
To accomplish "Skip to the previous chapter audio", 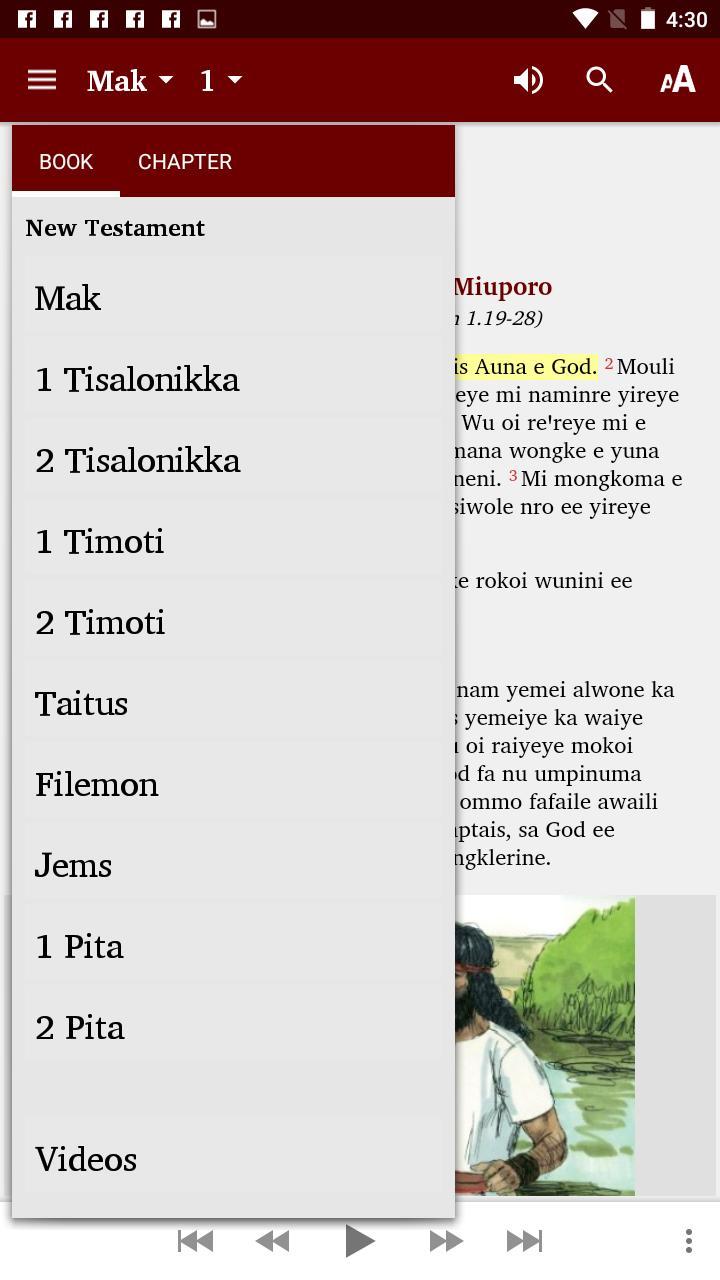I will click(194, 1240).
